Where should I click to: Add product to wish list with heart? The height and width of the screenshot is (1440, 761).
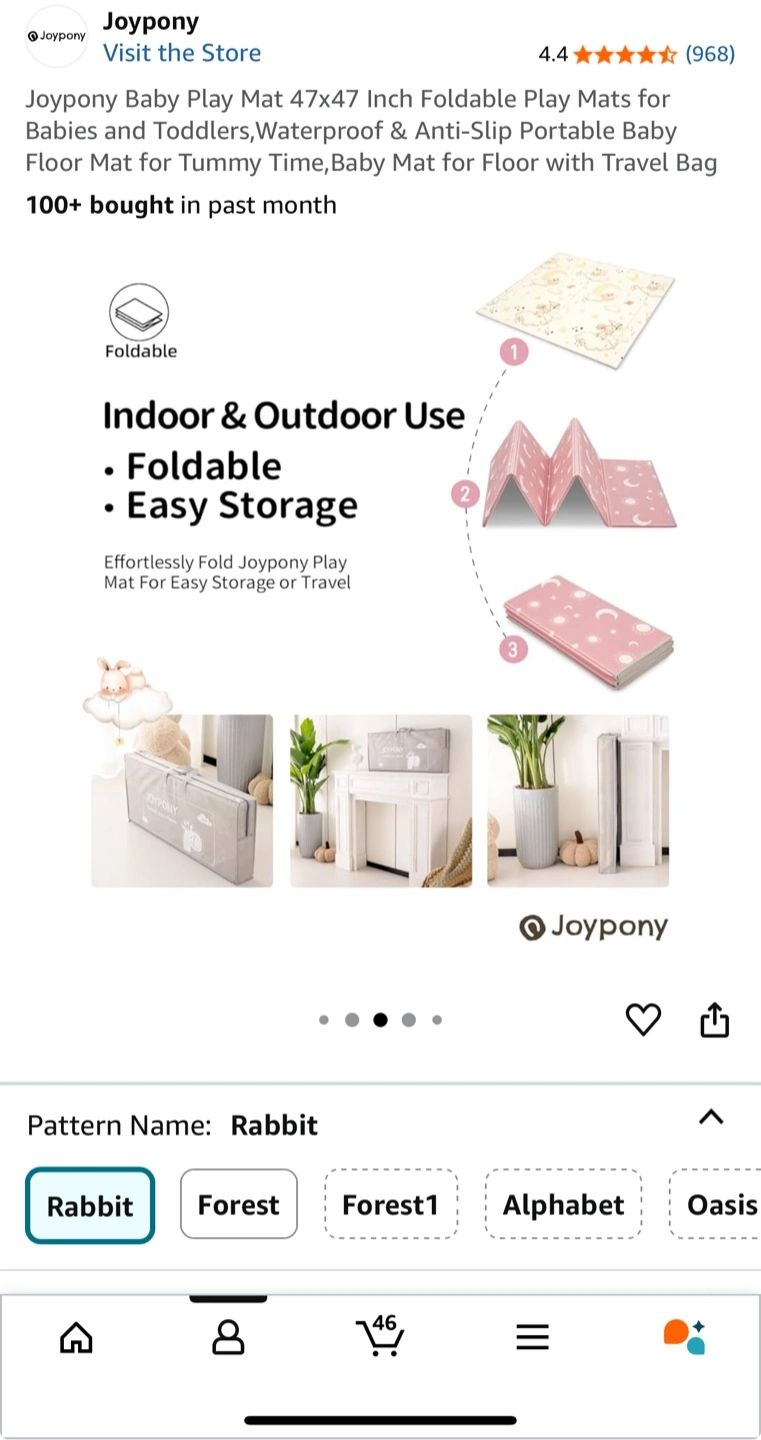pyautogui.click(x=643, y=1020)
